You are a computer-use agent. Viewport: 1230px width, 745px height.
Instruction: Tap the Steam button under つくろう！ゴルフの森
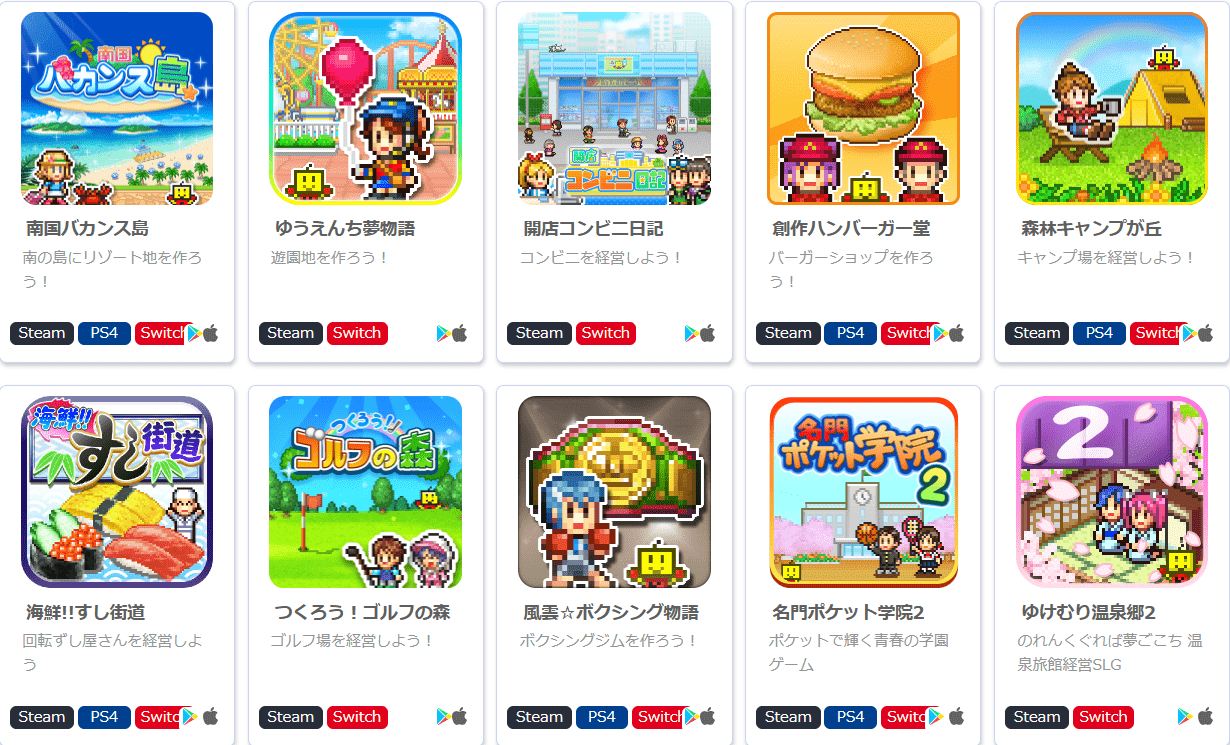pos(291,717)
